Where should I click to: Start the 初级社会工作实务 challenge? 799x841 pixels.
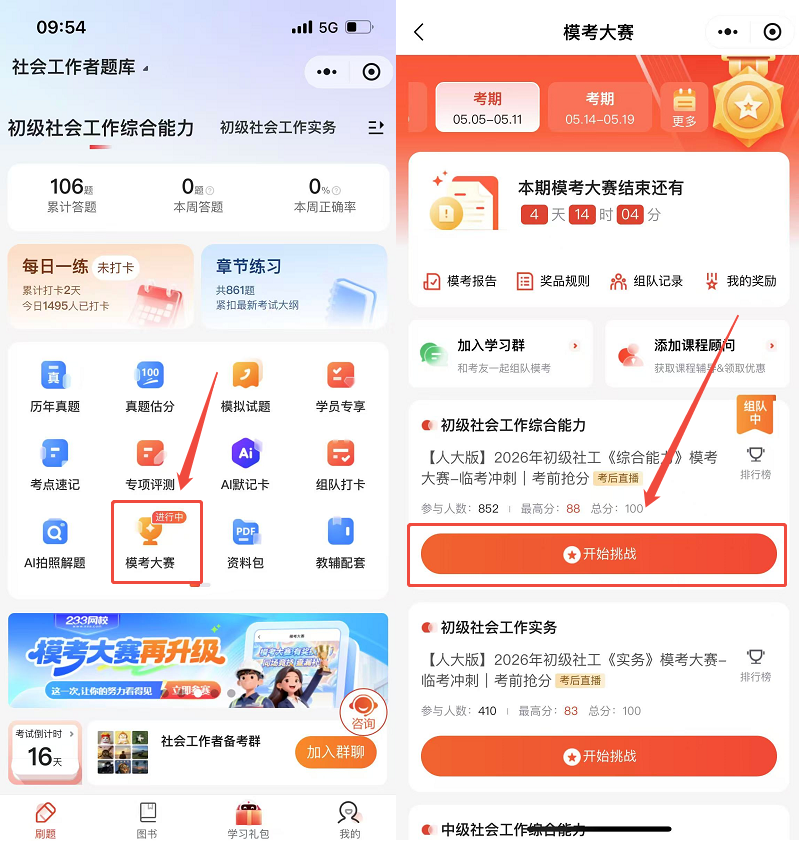tap(598, 756)
